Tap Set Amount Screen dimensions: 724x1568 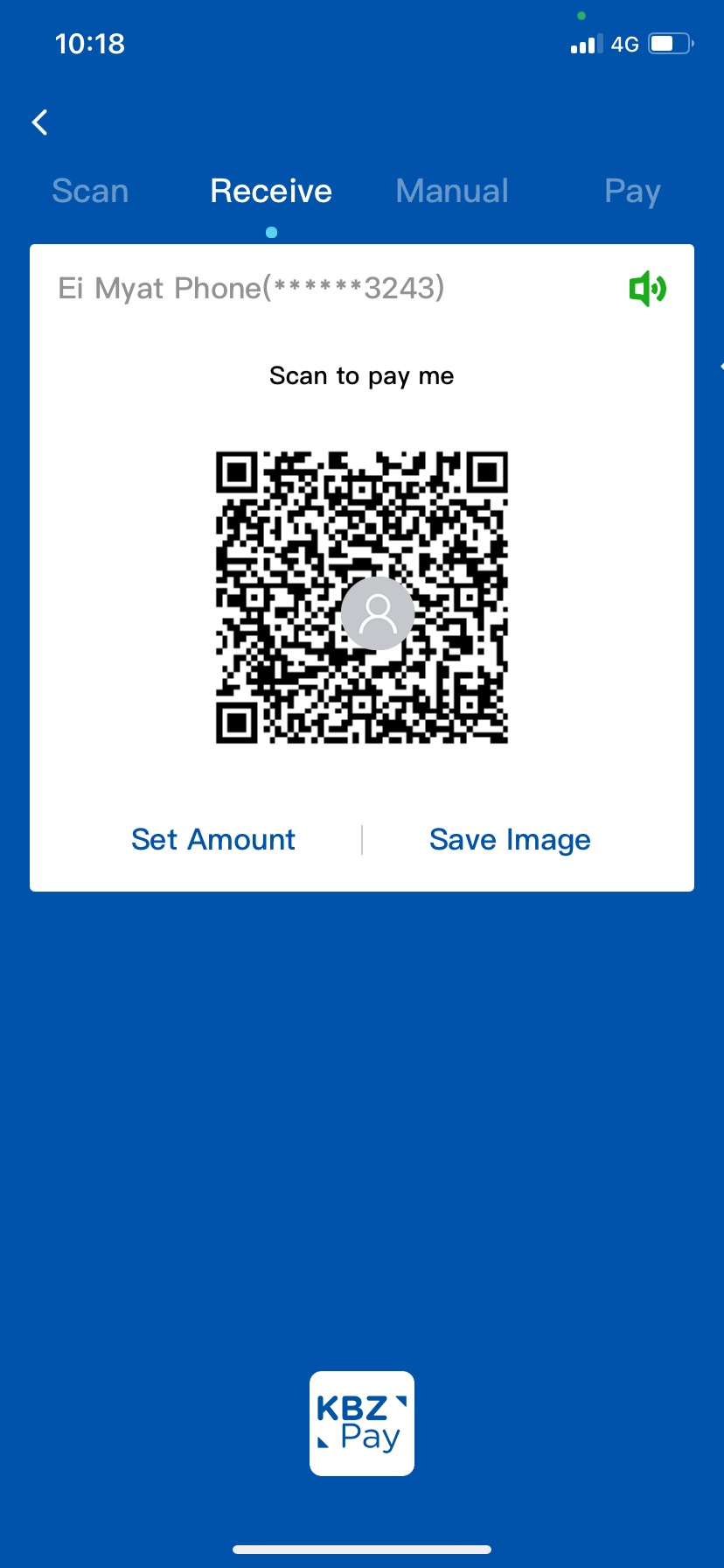[x=213, y=840]
